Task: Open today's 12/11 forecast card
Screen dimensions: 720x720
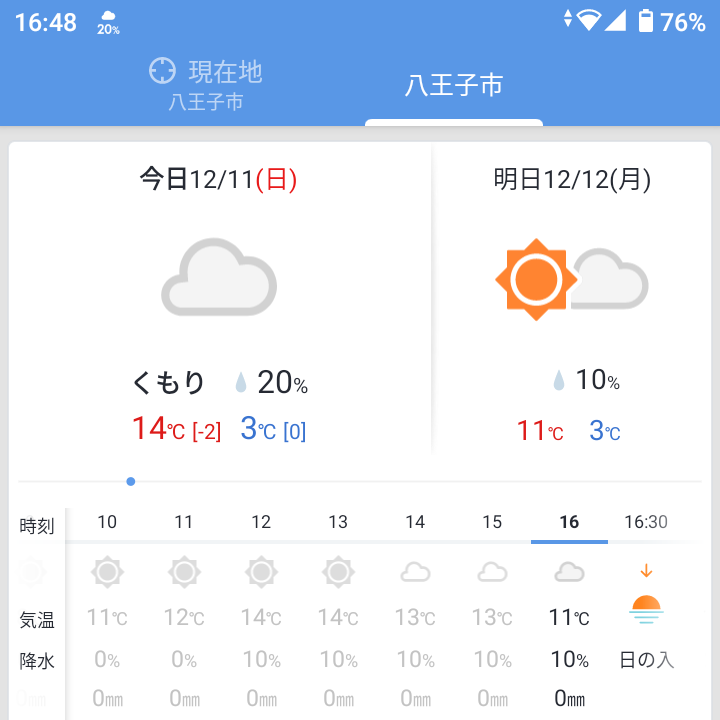Action: click(x=220, y=300)
